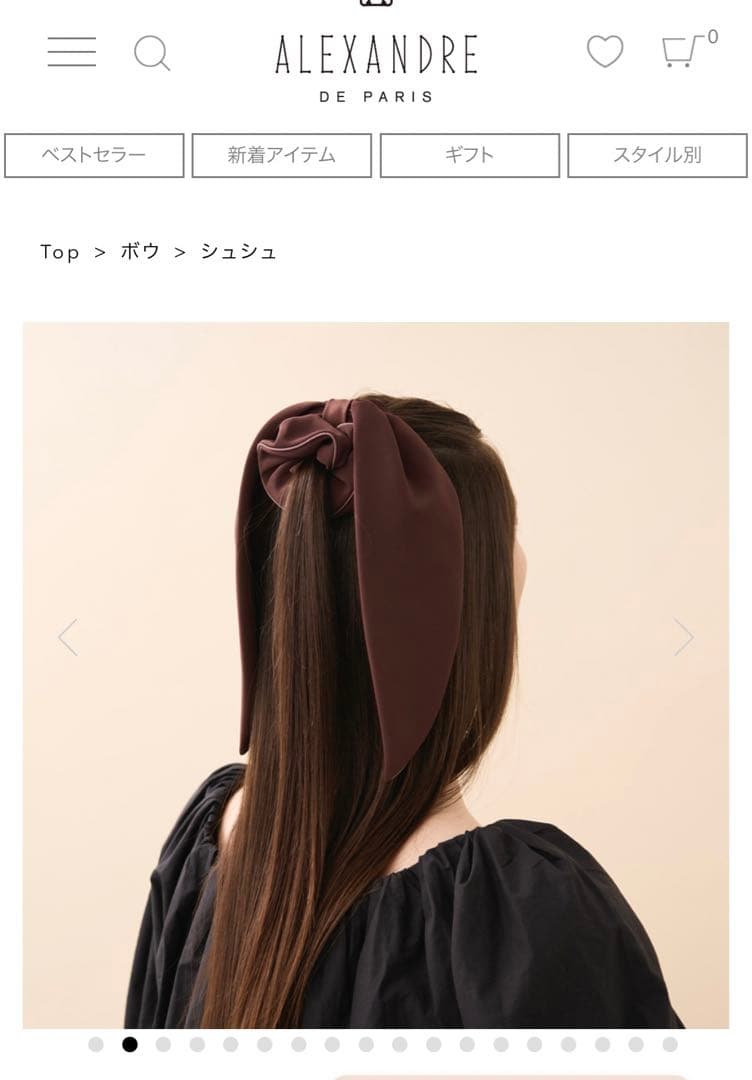The height and width of the screenshot is (1080, 752).
Task: View the shopping cart
Action: 683,51
